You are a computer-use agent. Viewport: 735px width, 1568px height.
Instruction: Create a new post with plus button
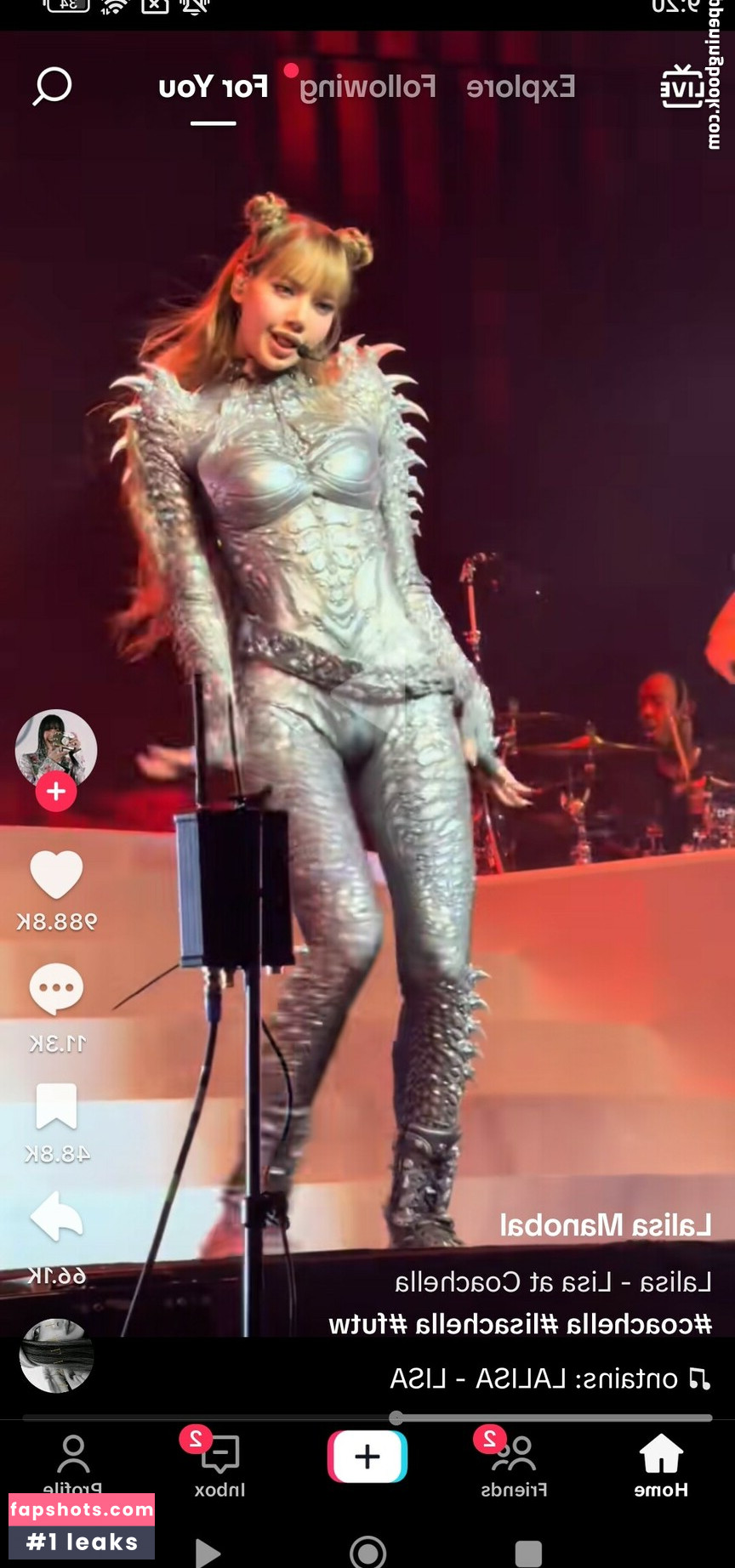point(367,1457)
